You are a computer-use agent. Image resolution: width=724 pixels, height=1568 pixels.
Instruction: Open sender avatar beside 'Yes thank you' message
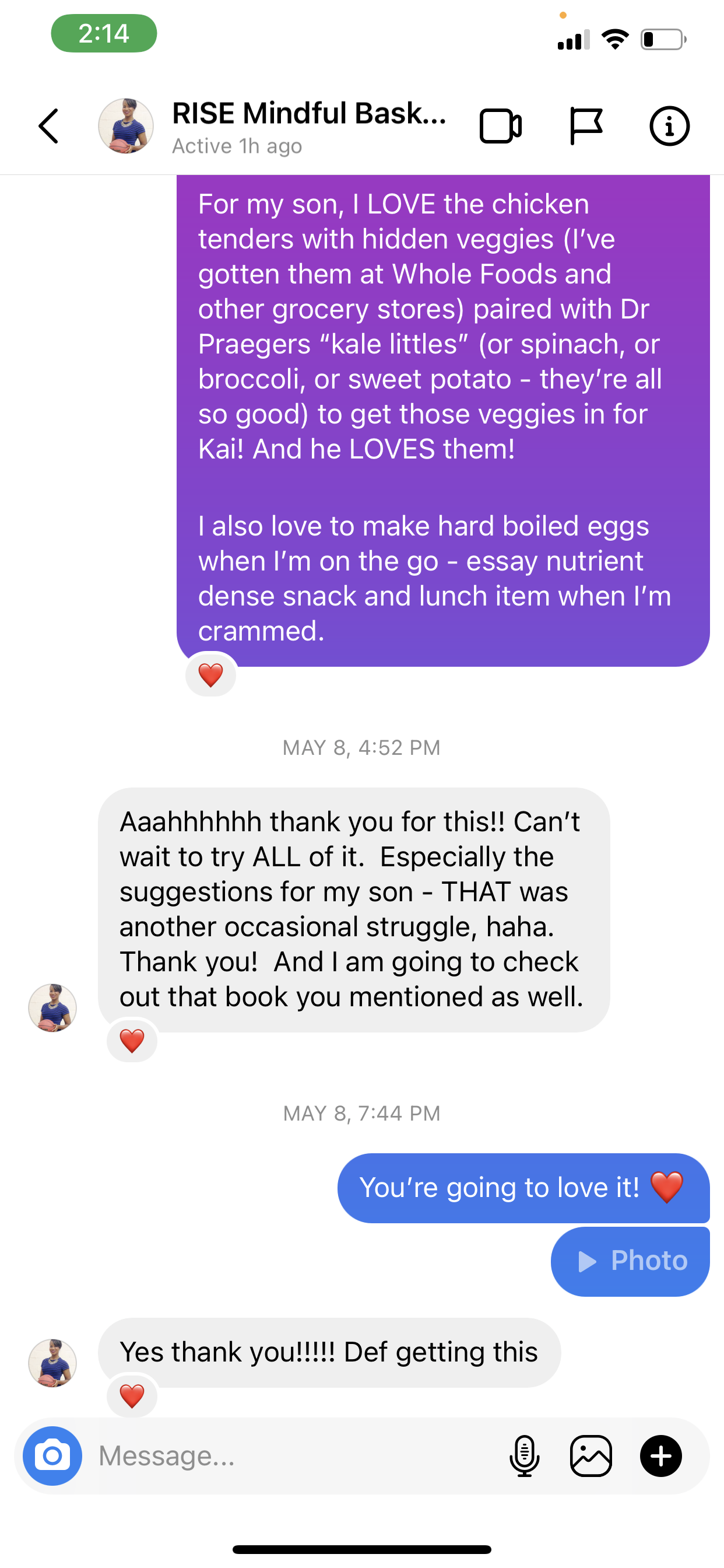53,1363
